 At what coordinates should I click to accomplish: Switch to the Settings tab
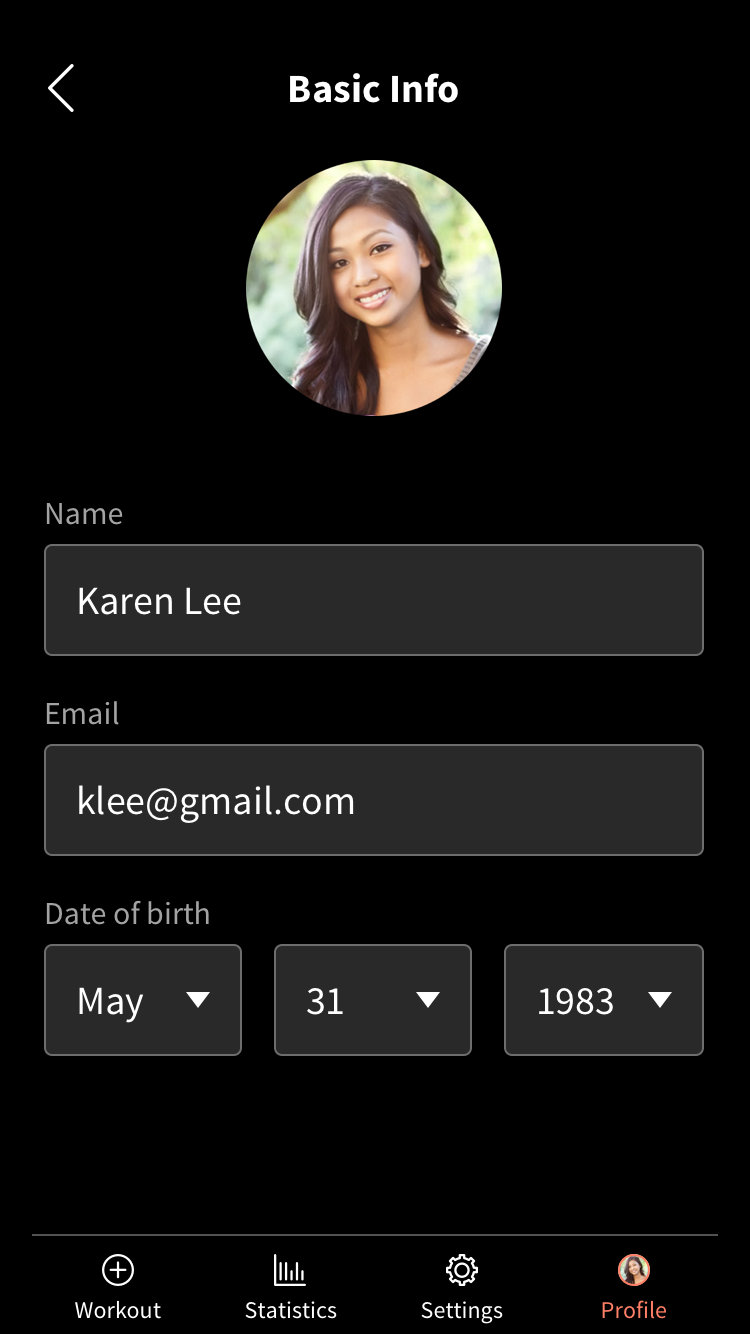(462, 1288)
